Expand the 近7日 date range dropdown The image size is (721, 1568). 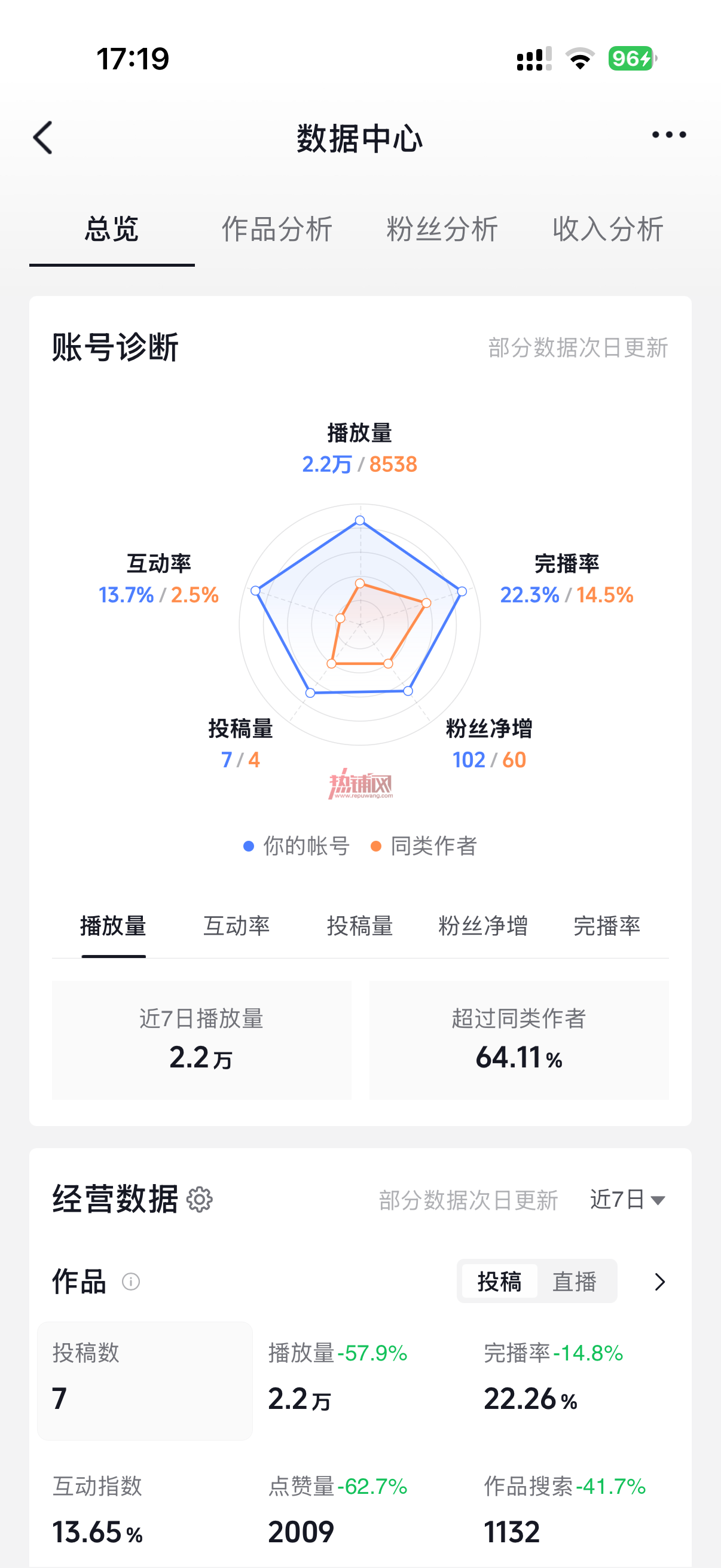tap(628, 1199)
